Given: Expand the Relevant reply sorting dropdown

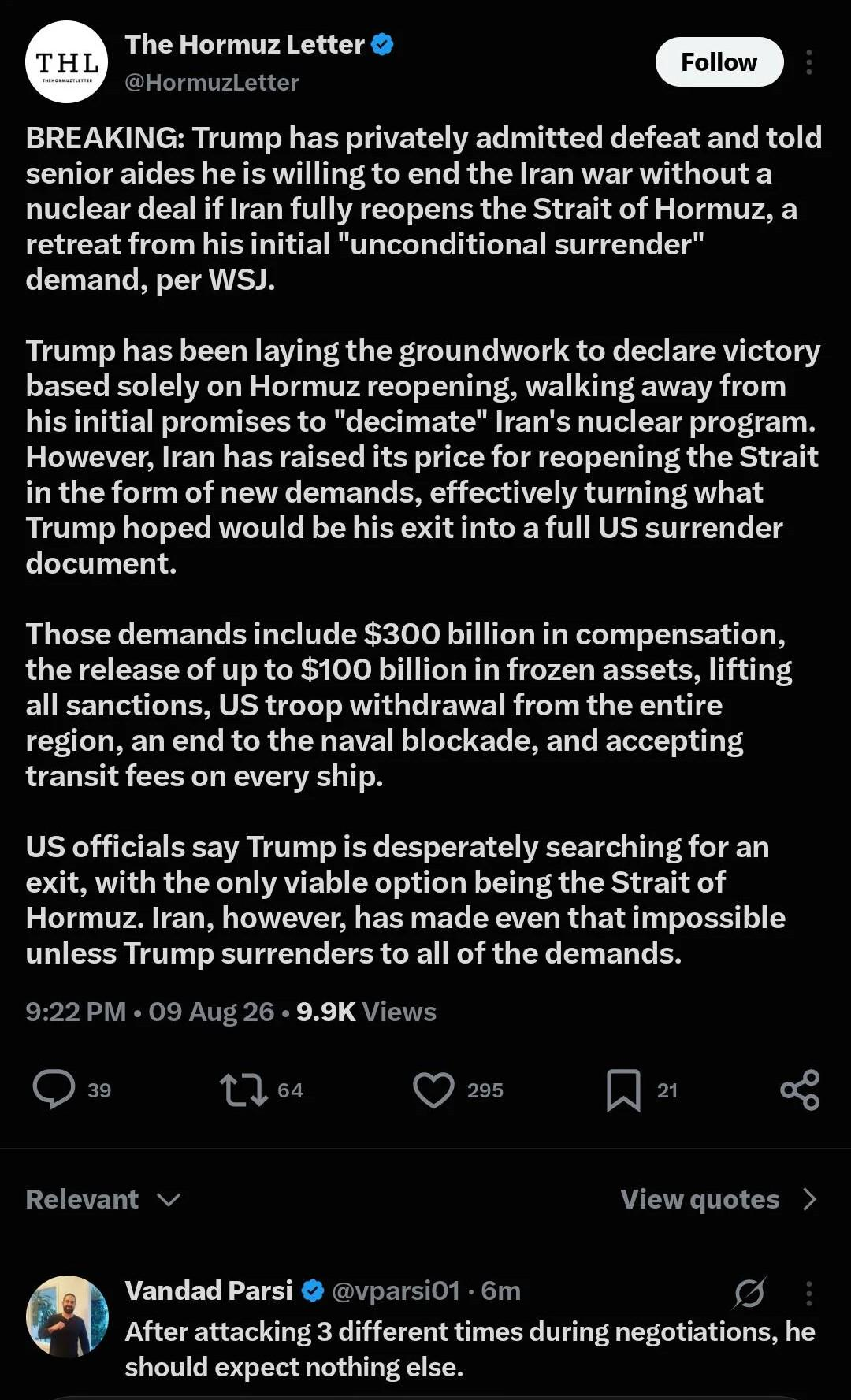Looking at the screenshot, I should click(103, 1199).
